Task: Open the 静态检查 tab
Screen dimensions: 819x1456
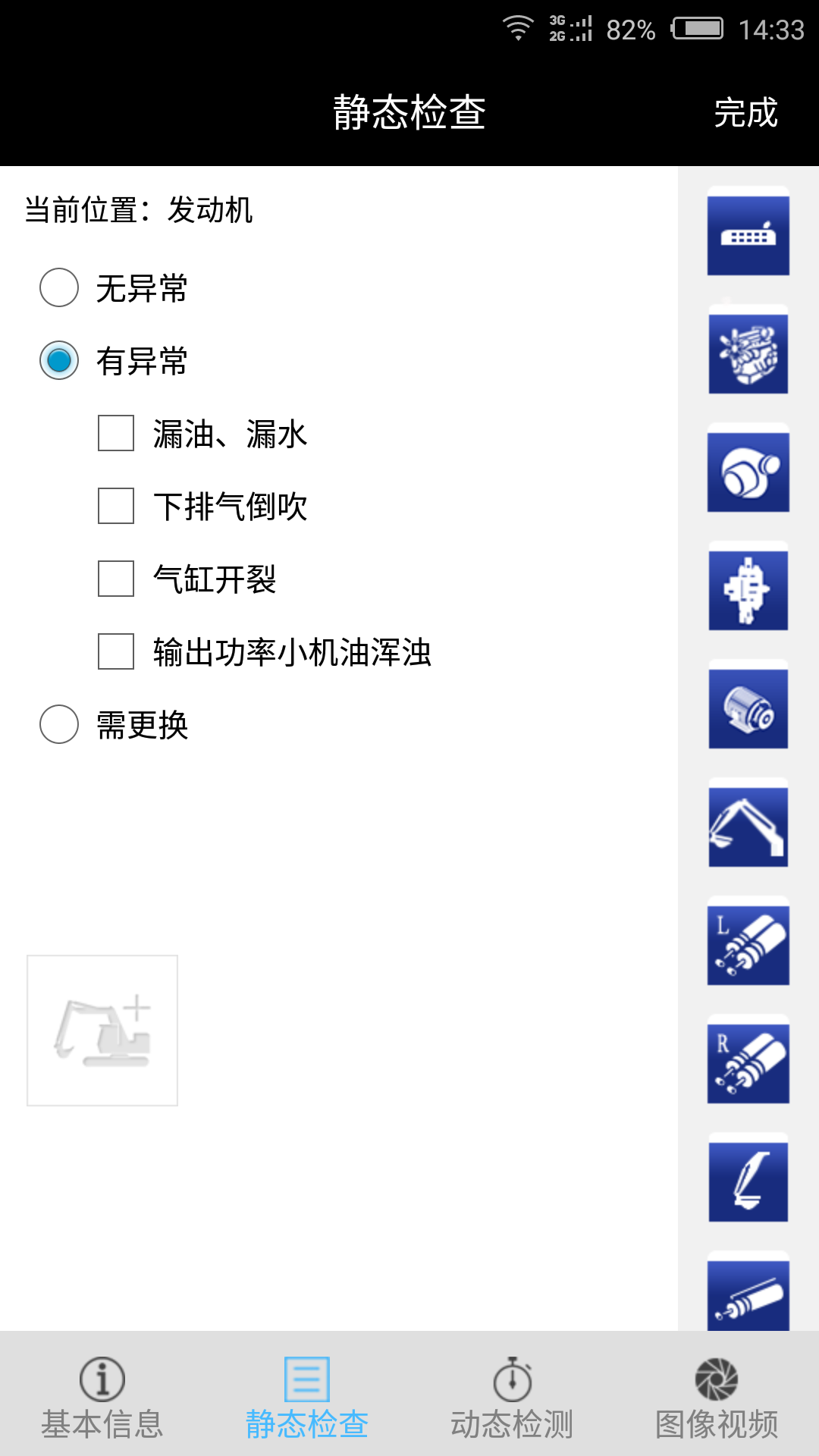Action: [307, 1397]
